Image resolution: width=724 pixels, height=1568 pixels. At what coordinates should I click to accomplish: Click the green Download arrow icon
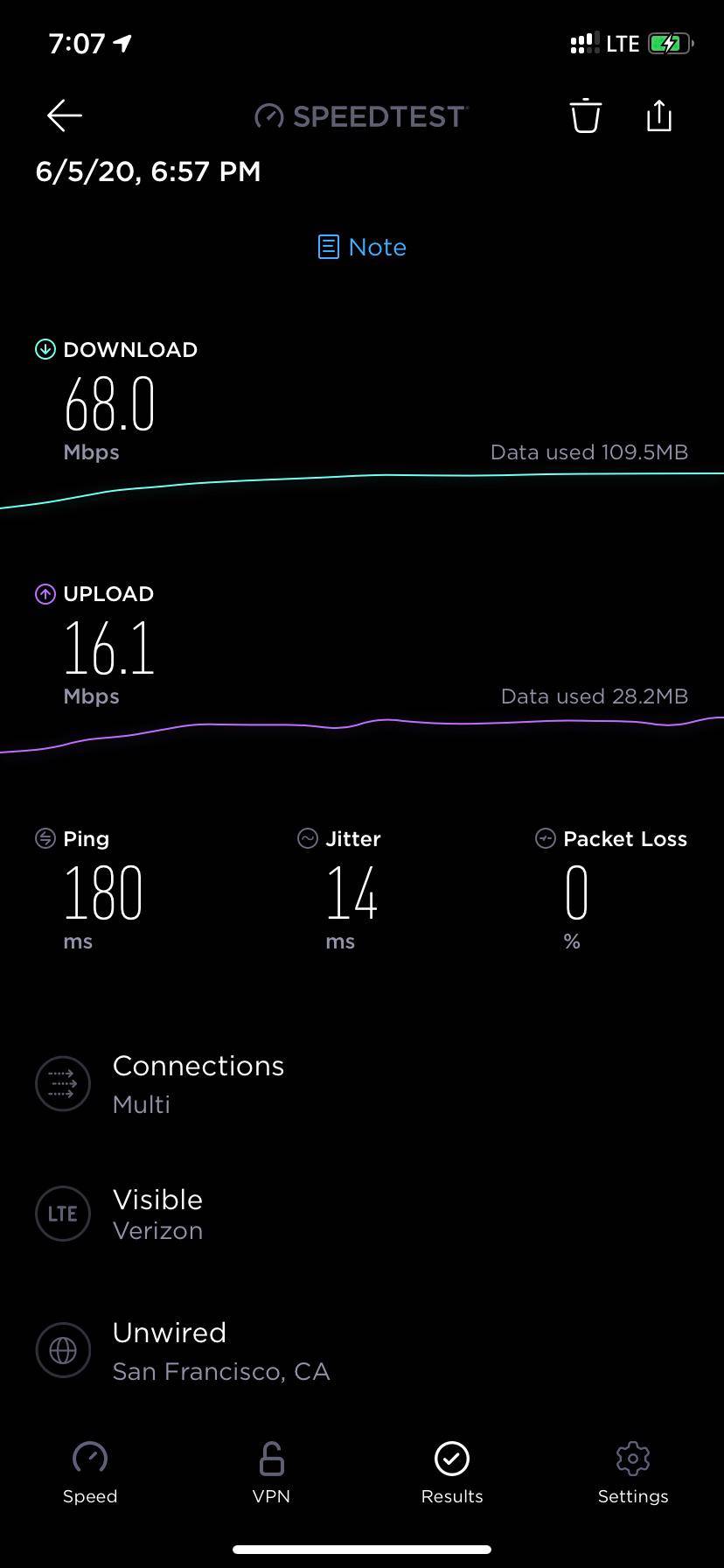coord(43,348)
